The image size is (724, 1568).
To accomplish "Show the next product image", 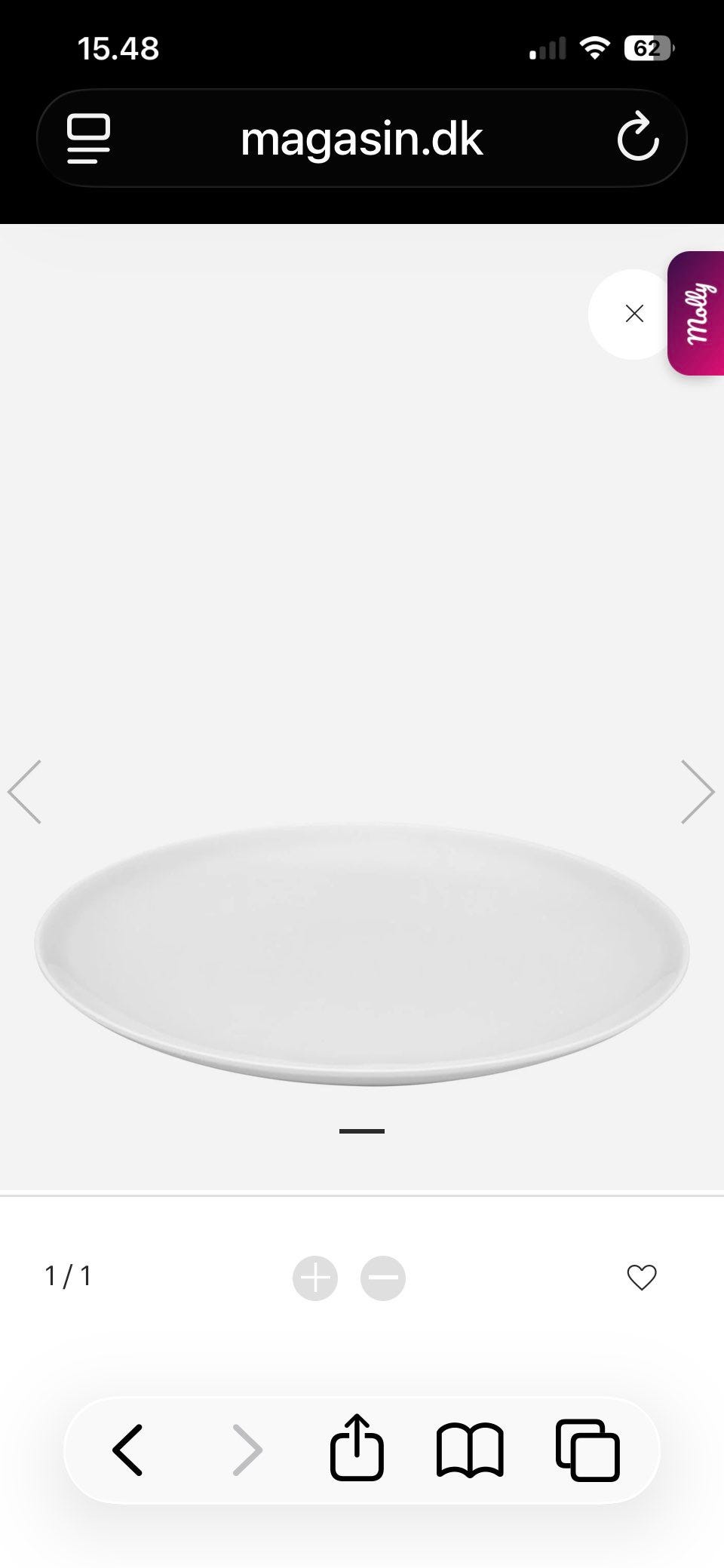I will pos(698,791).
